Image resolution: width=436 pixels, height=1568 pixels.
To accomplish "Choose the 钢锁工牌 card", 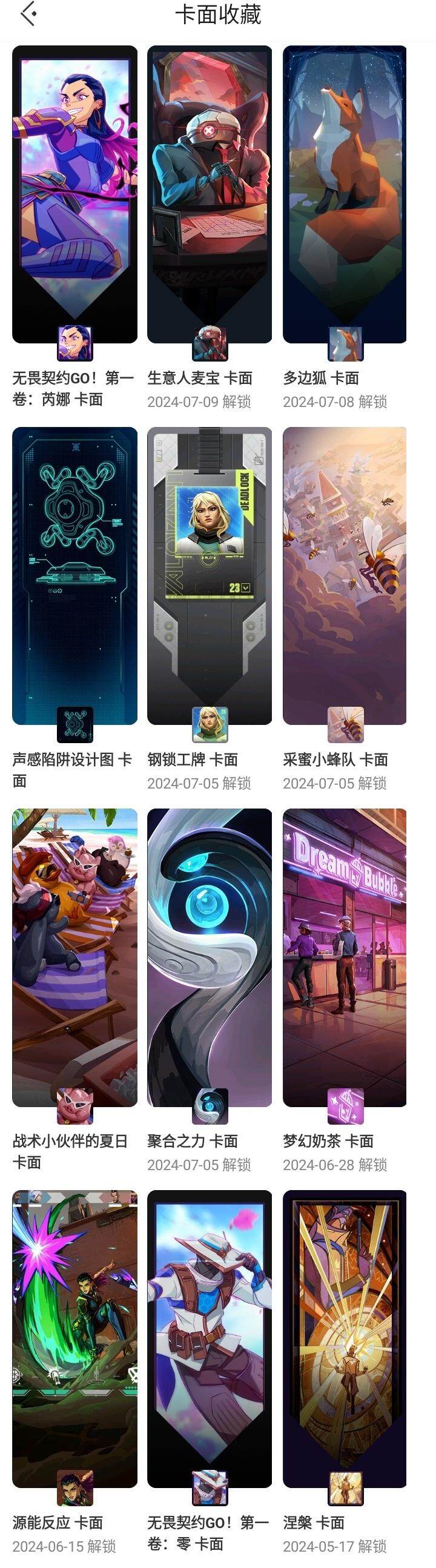I will [x=209, y=575].
